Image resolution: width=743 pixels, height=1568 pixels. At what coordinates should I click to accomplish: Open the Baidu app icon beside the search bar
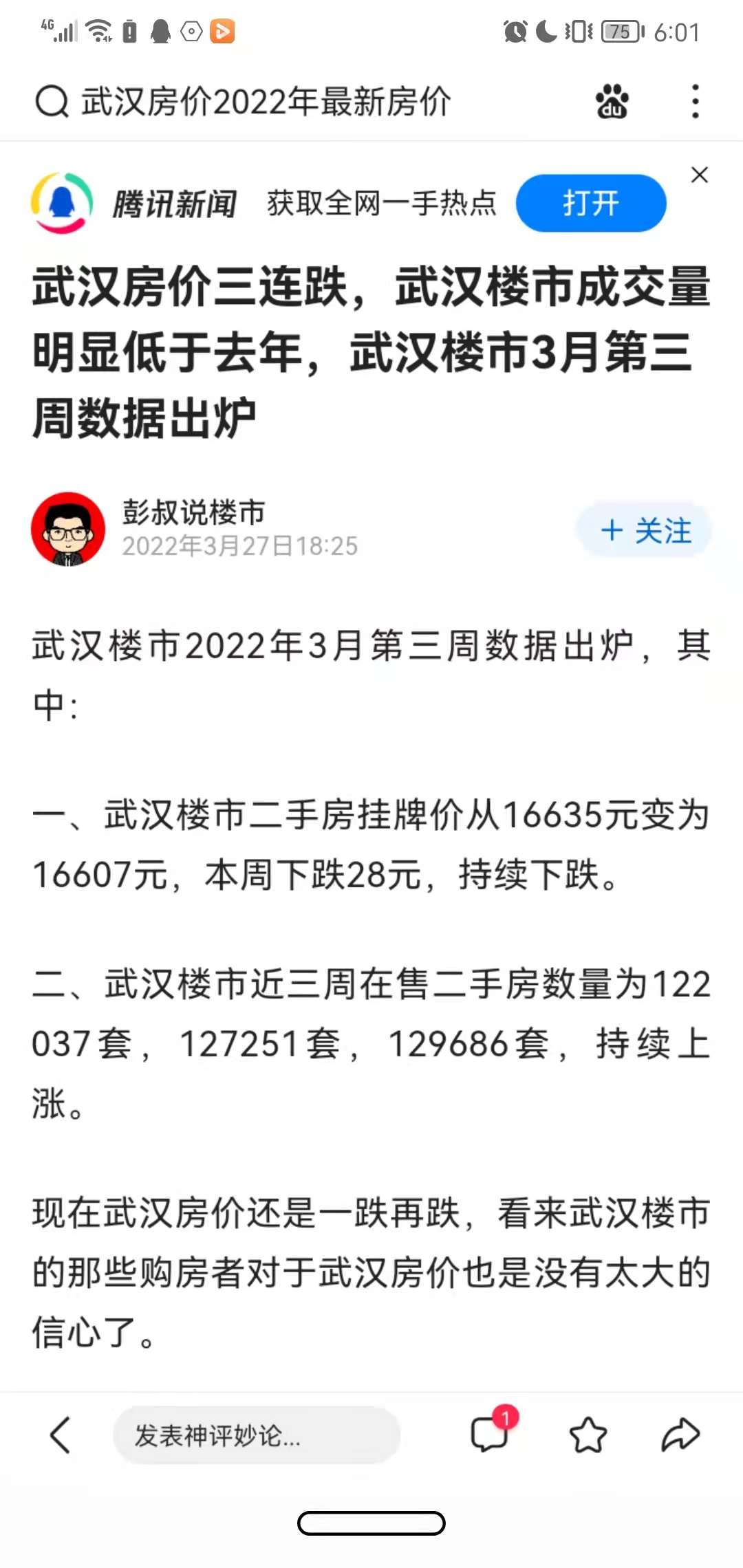click(x=613, y=101)
